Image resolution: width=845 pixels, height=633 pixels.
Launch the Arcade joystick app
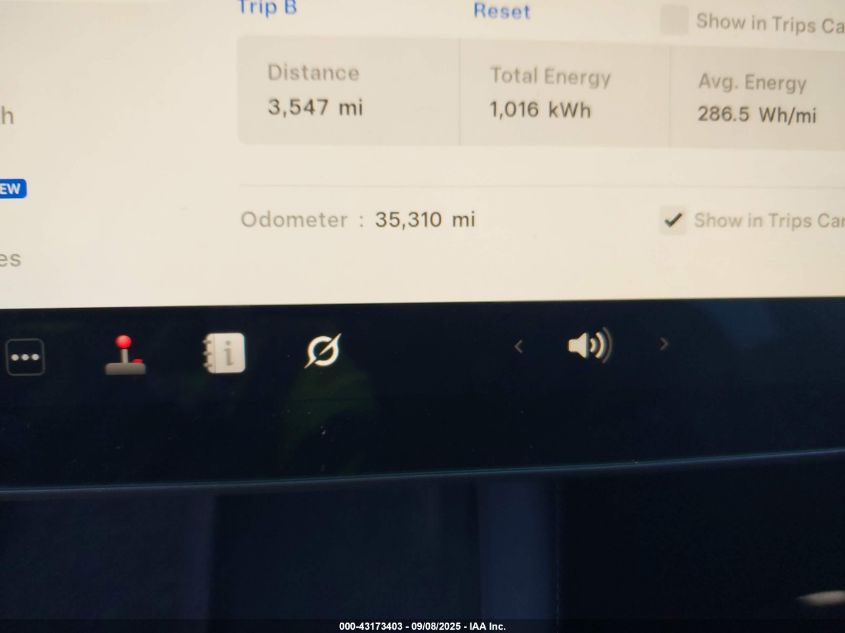click(x=125, y=355)
